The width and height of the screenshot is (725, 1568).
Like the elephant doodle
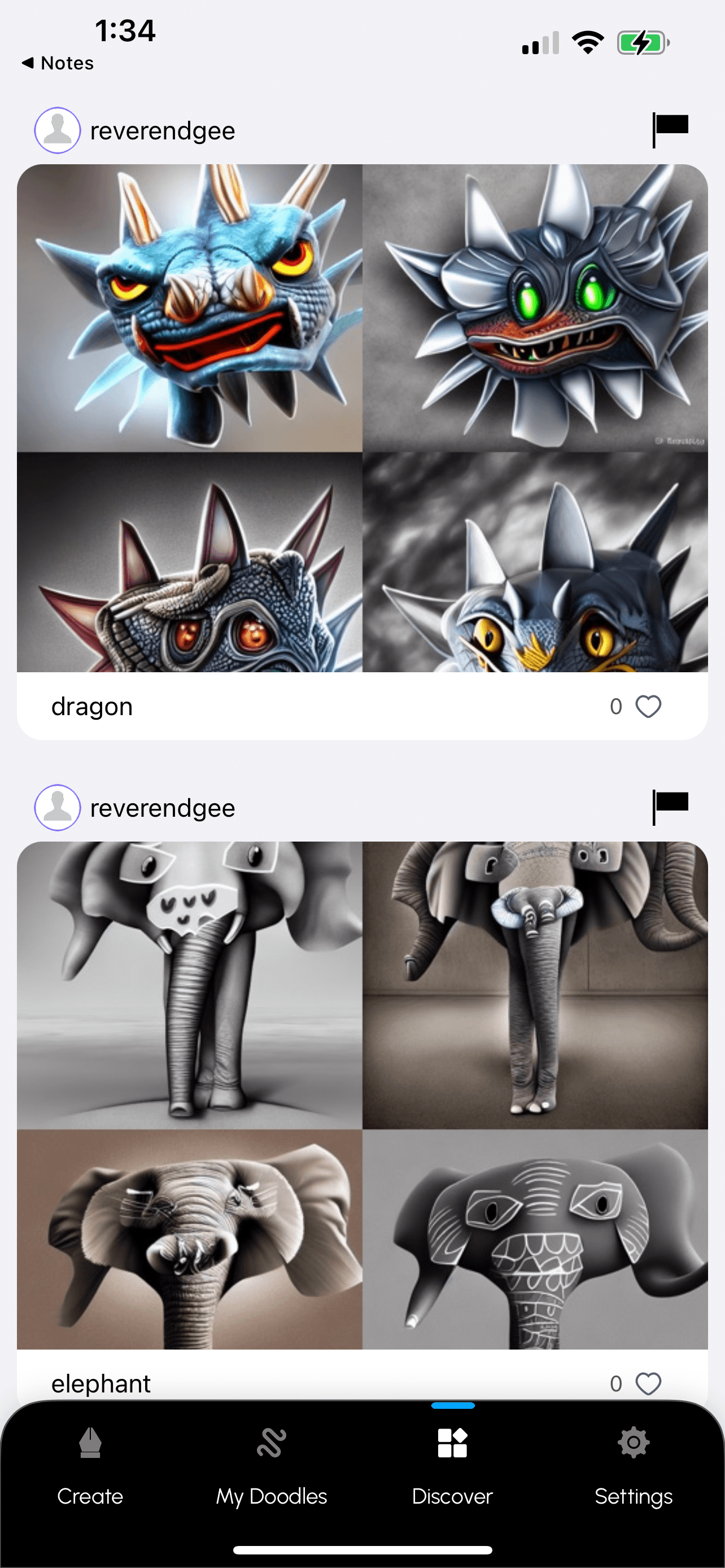click(648, 1383)
